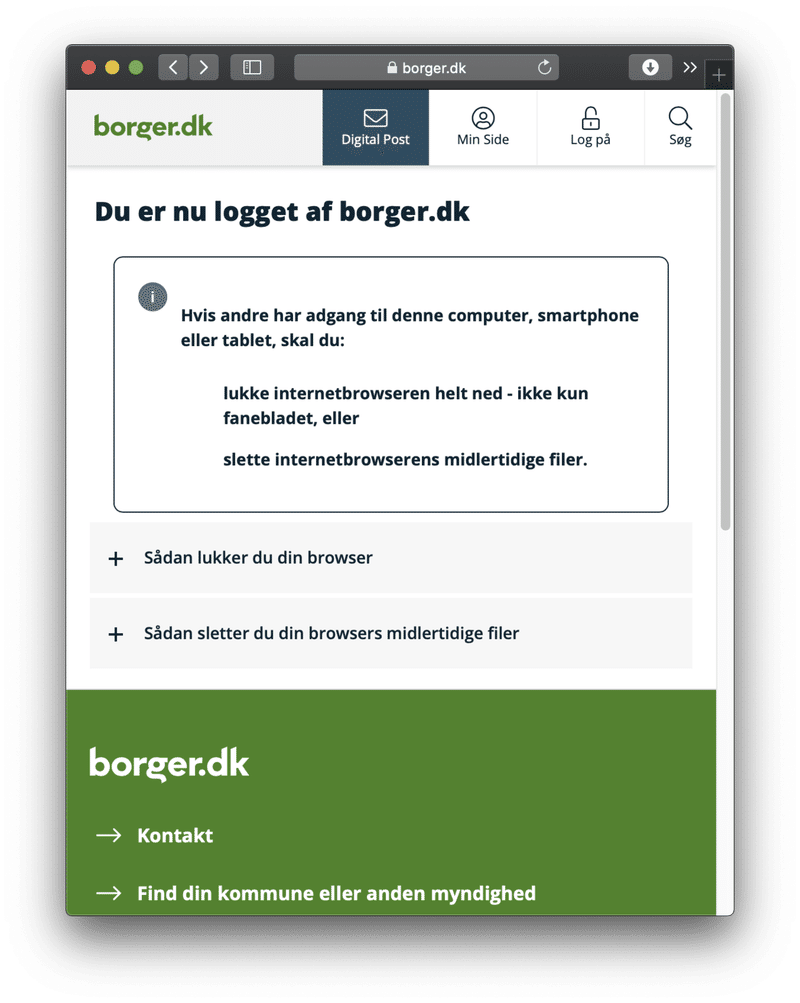Select the borger.dk address bar
Image resolution: width=800 pixels, height=1003 pixels.
click(x=426, y=68)
